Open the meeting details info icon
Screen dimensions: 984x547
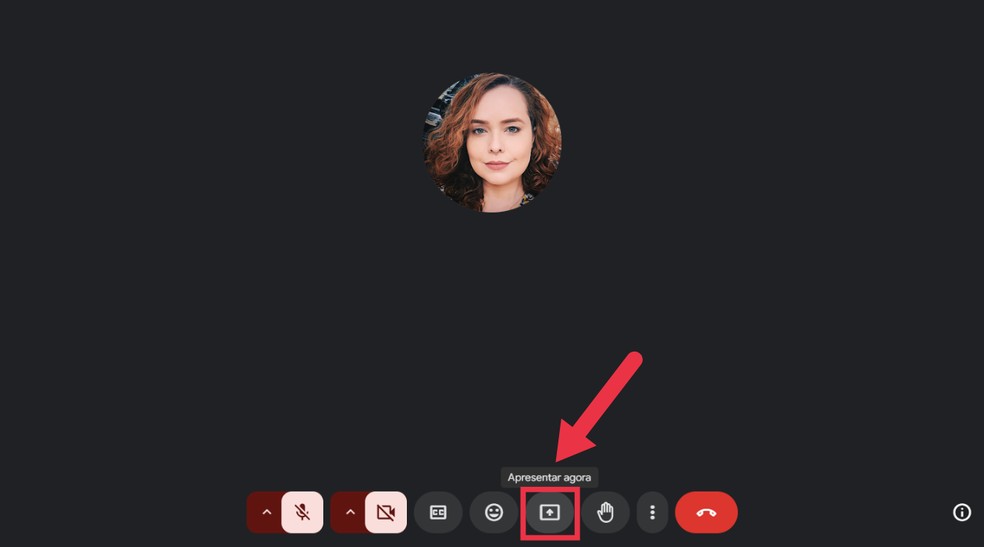point(962,512)
